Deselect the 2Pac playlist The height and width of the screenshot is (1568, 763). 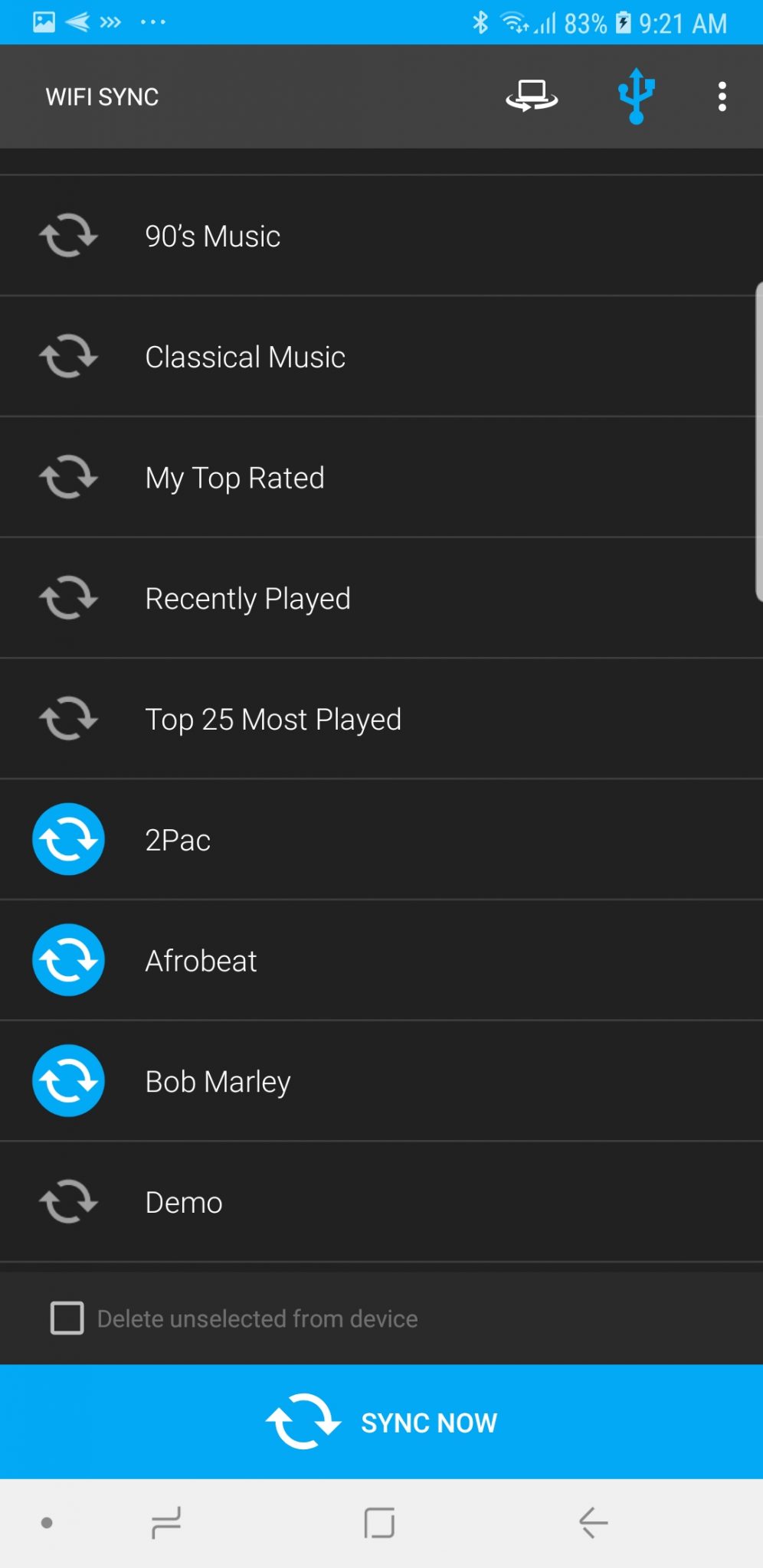tap(381, 840)
